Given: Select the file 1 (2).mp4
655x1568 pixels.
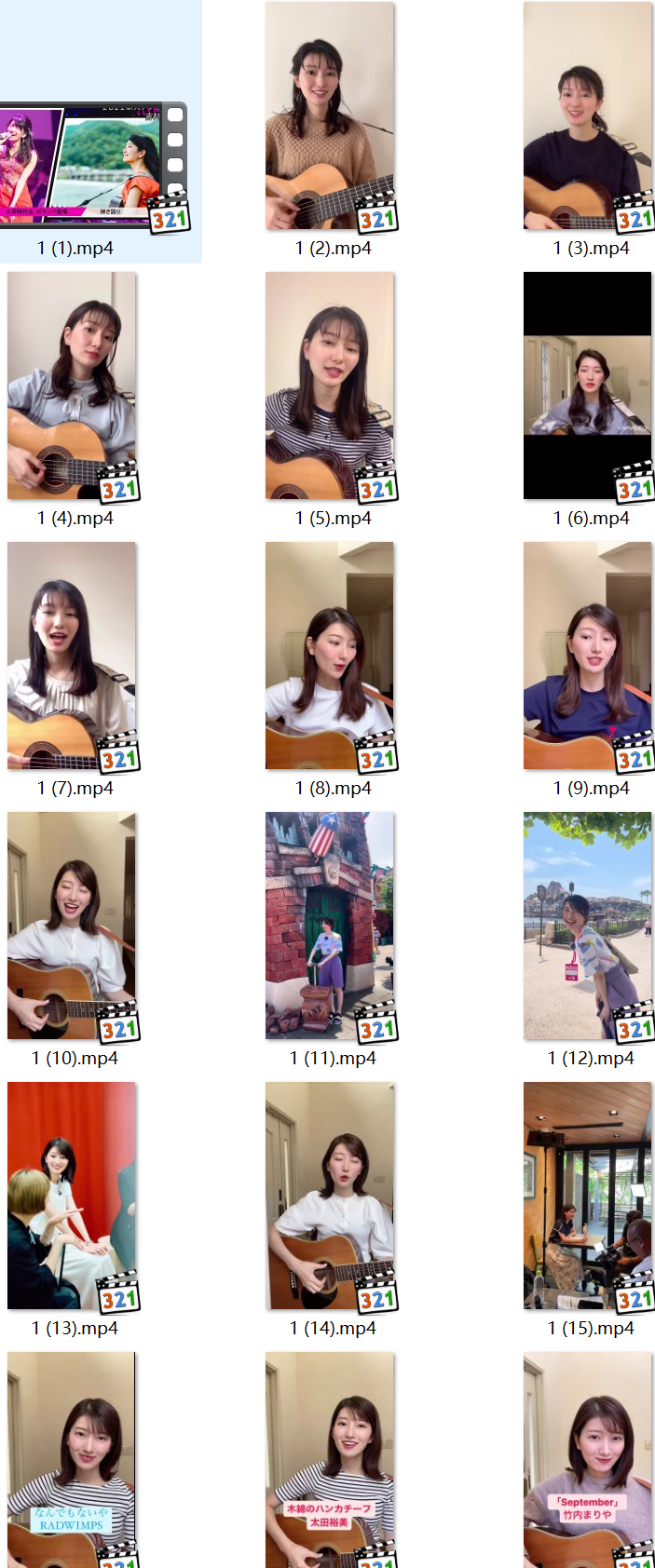Looking at the screenshot, I should [329, 116].
